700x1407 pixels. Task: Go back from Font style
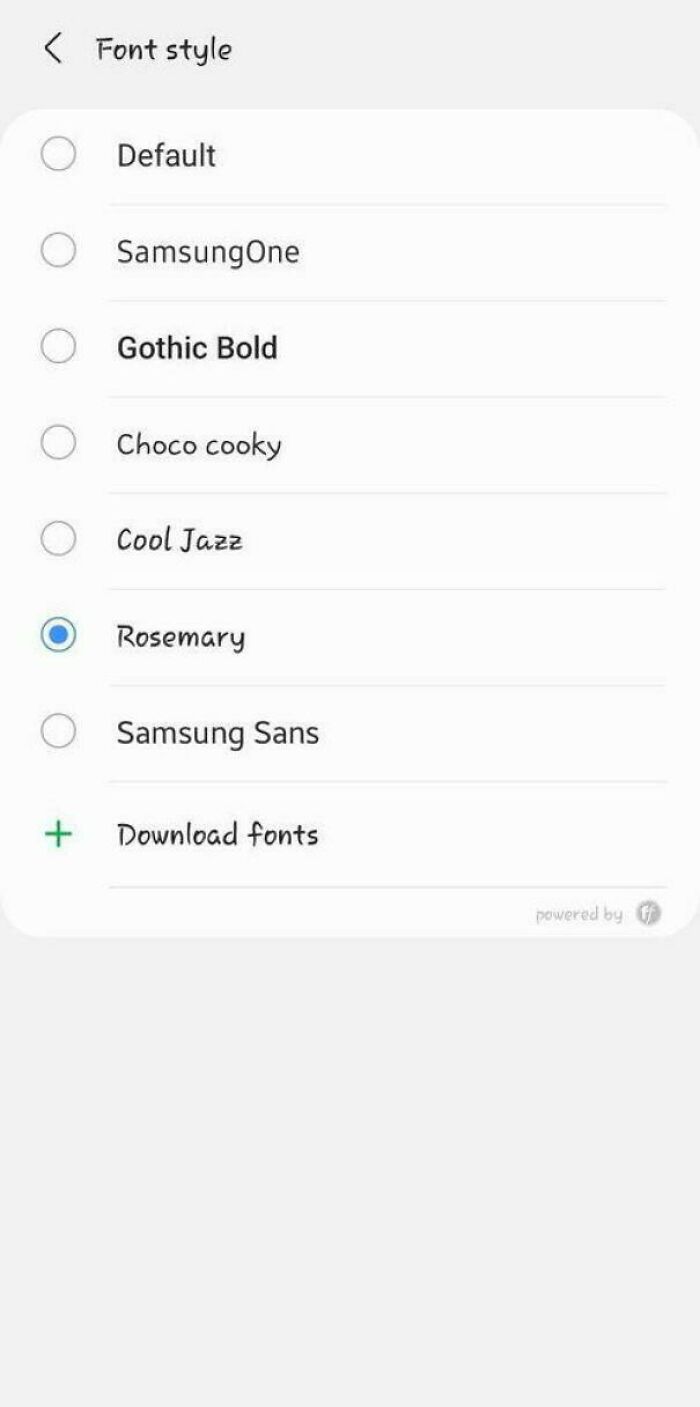[53, 49]
